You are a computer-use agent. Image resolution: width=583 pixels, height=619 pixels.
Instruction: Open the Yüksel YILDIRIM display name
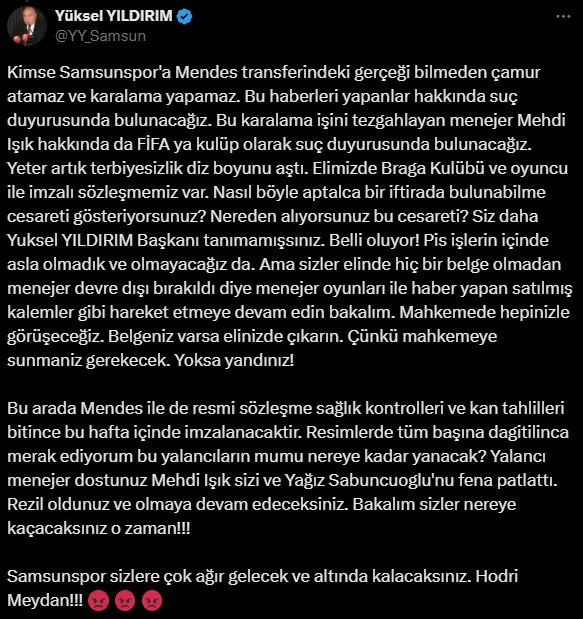click(113, 16)
